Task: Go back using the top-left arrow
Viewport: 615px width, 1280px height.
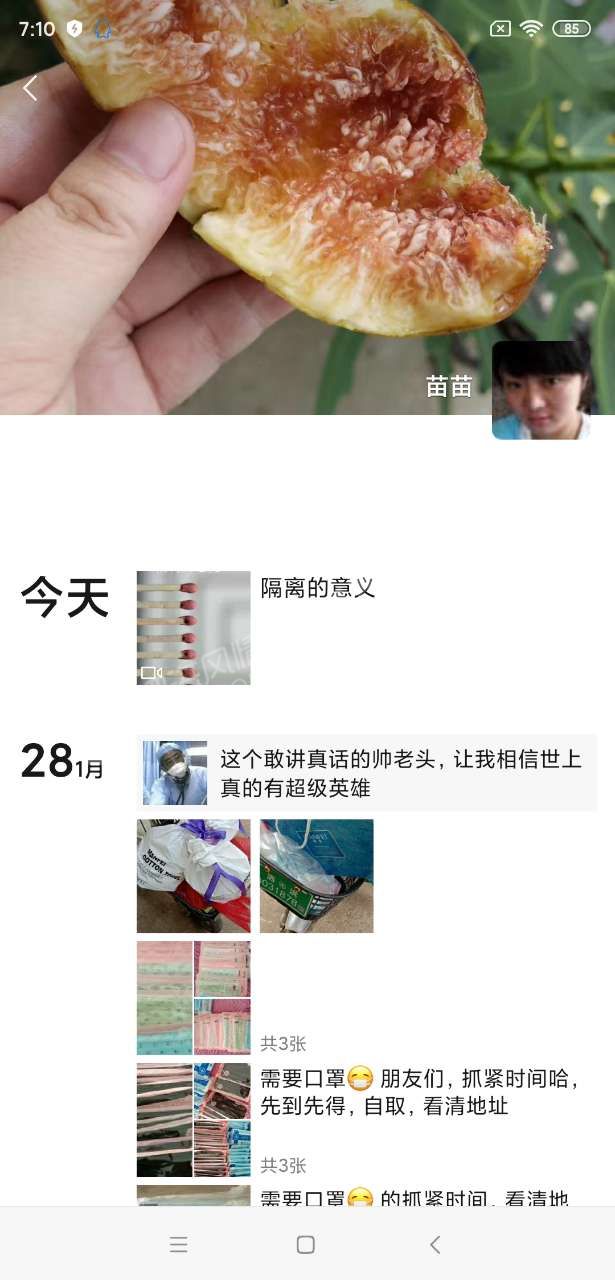Action: pos(30,89)
